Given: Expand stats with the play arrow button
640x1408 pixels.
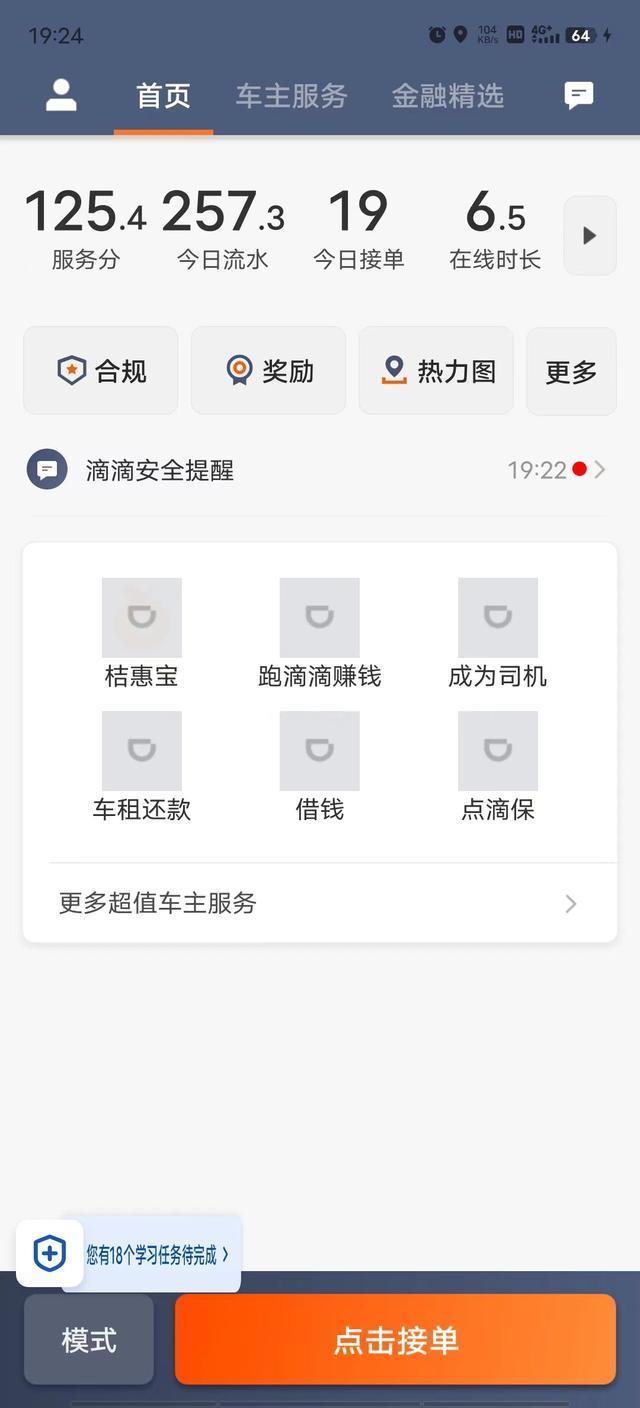Looking at the screenshot, I should tap(589, 236).
